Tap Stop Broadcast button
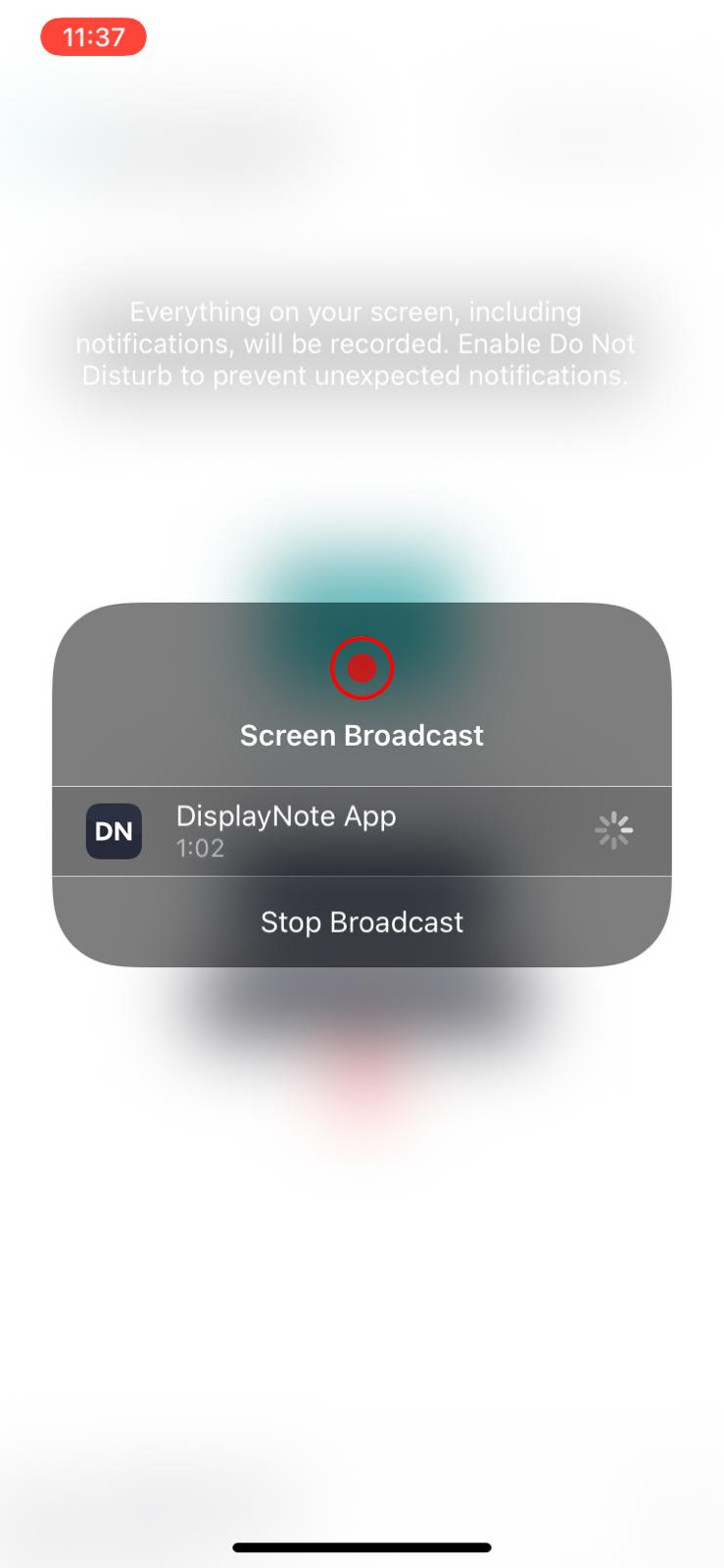Image resolution: width=724 pixels, height=1568 pixels. (362, 922)
